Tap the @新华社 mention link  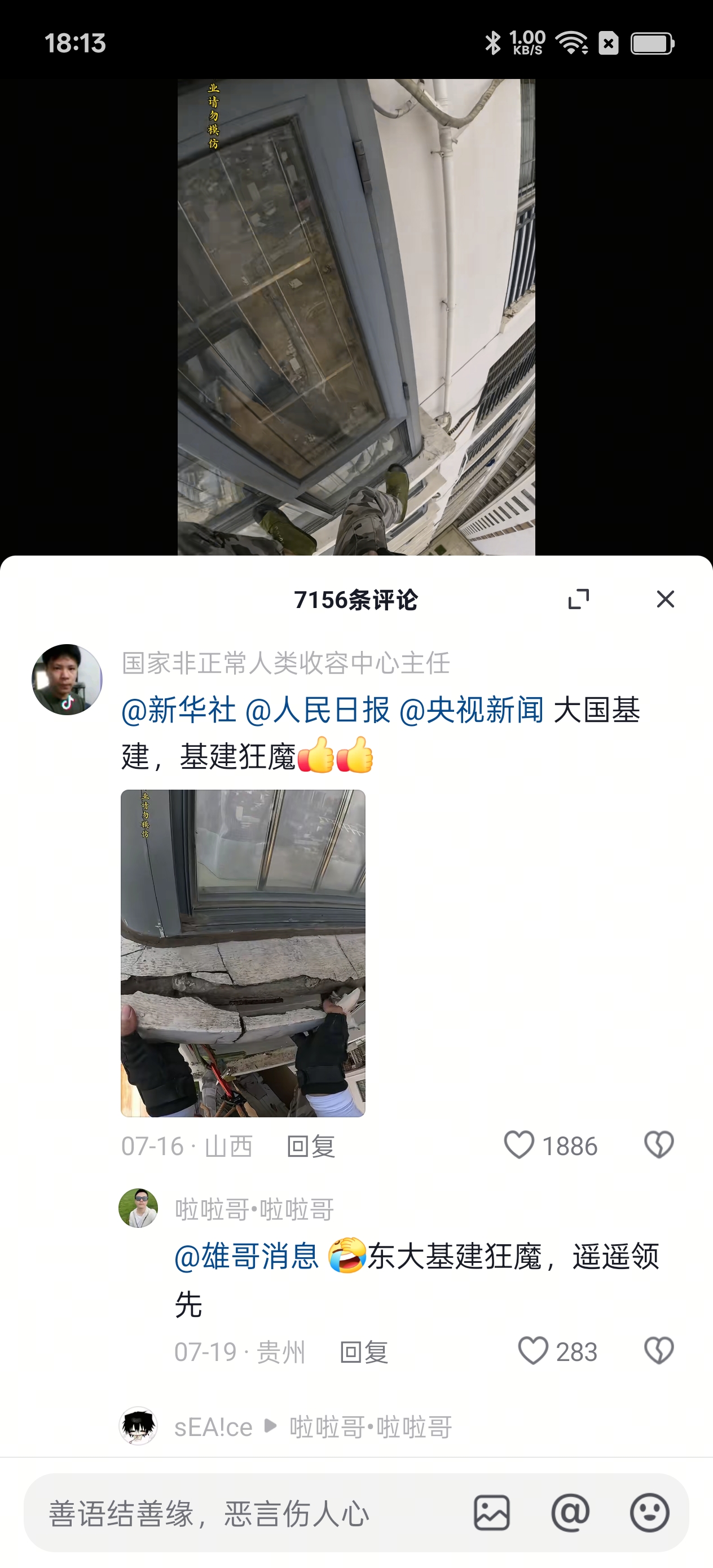(178, 710)
